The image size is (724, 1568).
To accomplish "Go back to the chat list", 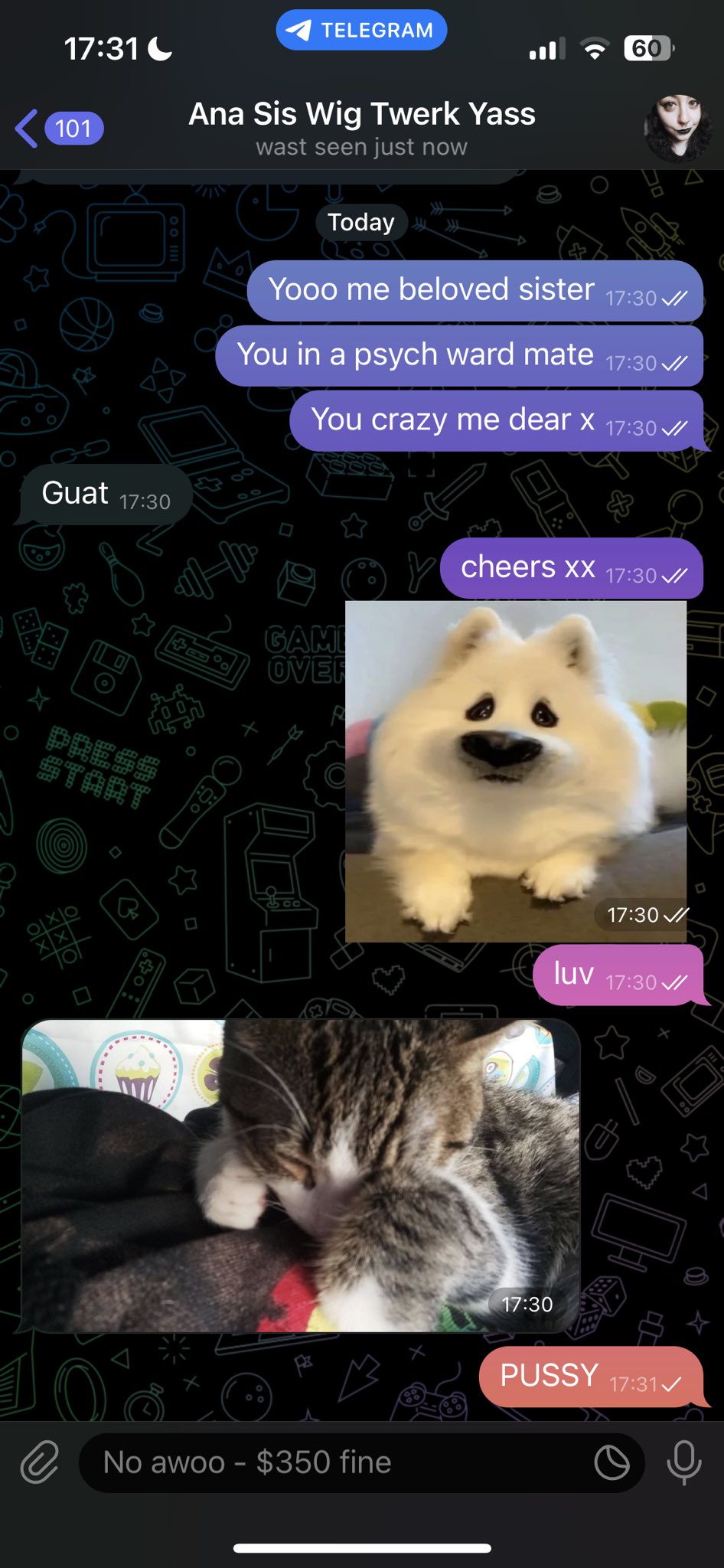I will point(57,128).
